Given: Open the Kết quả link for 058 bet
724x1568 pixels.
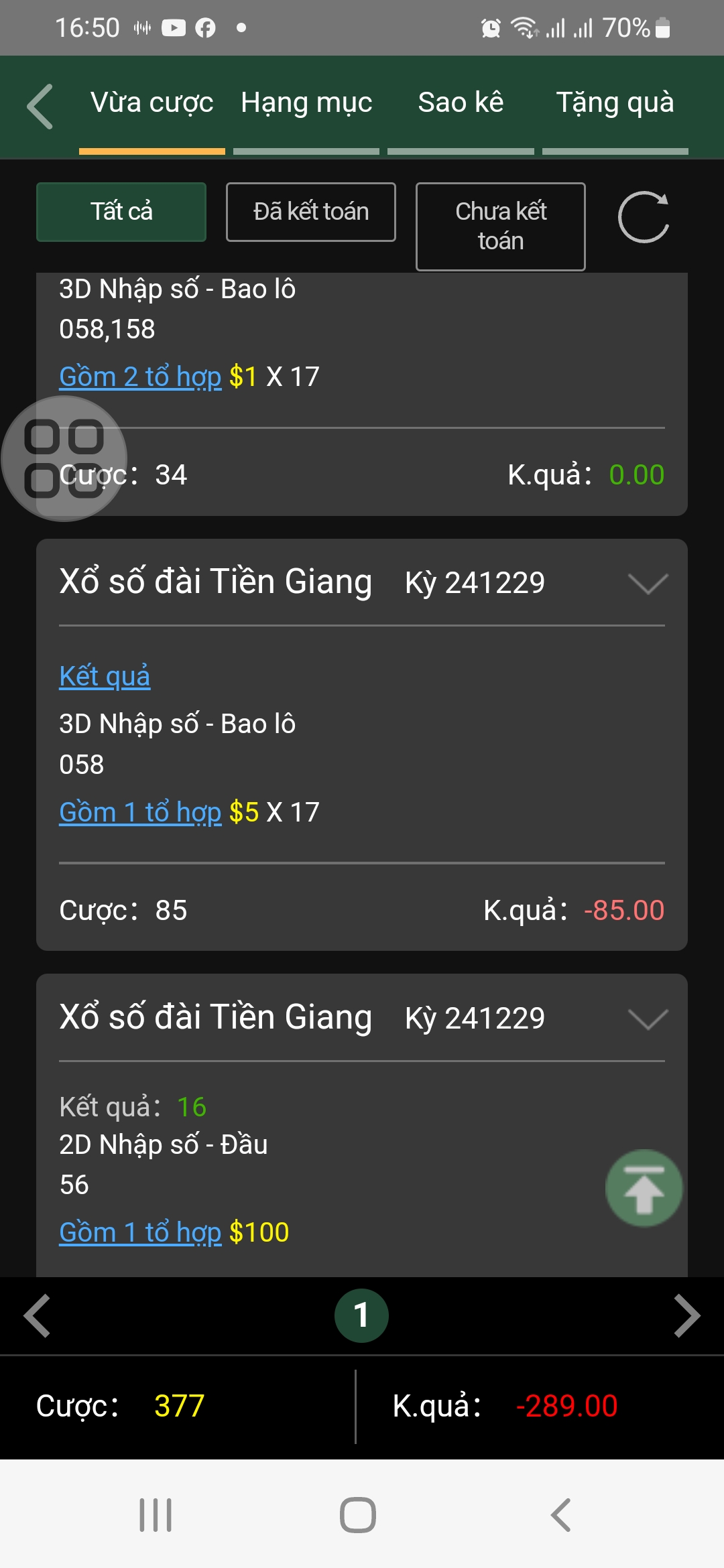Looking at the screenshot, I should tap(105, 676).
